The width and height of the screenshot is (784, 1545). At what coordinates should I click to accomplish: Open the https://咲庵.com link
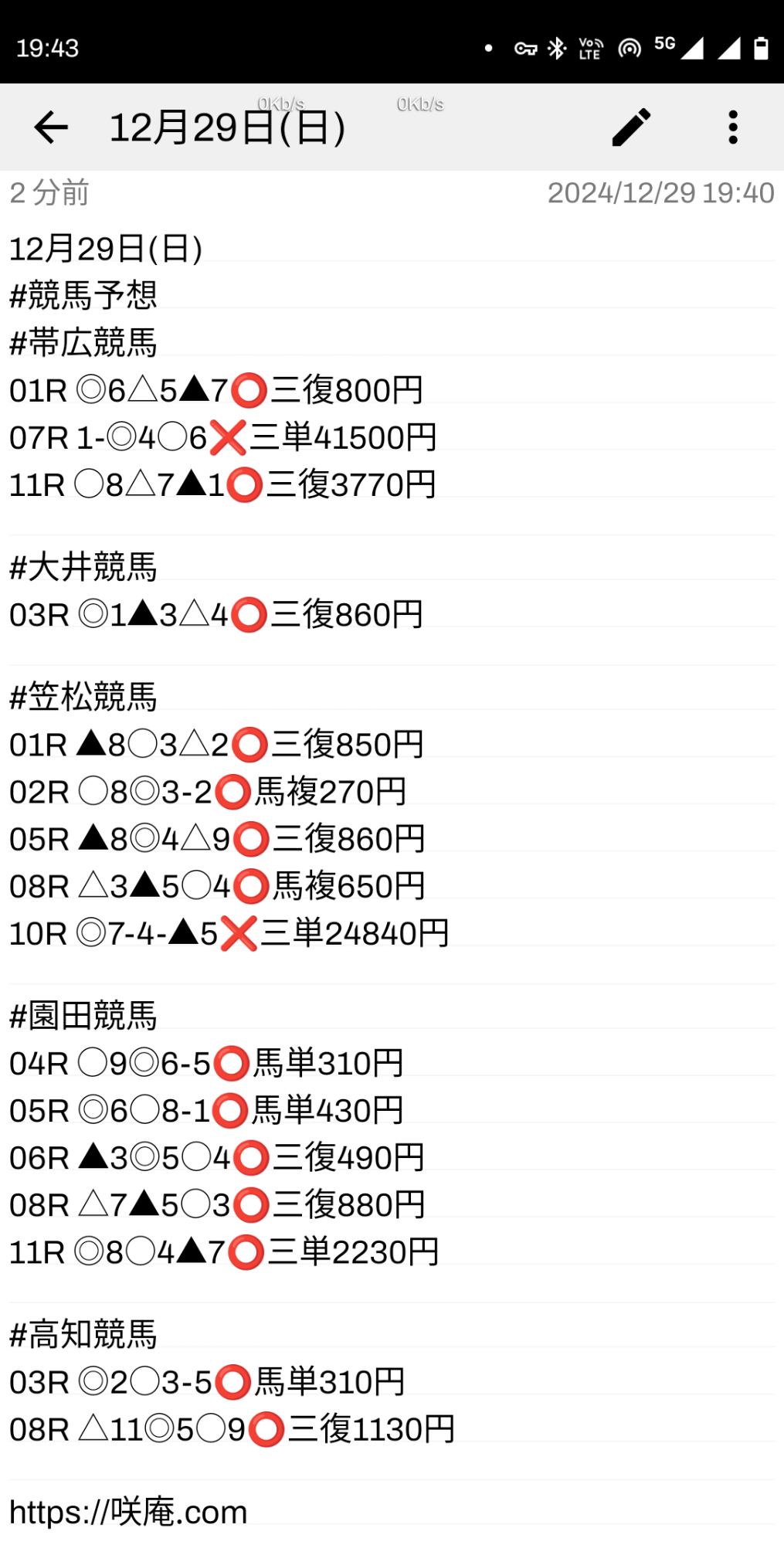point(128,1512)
